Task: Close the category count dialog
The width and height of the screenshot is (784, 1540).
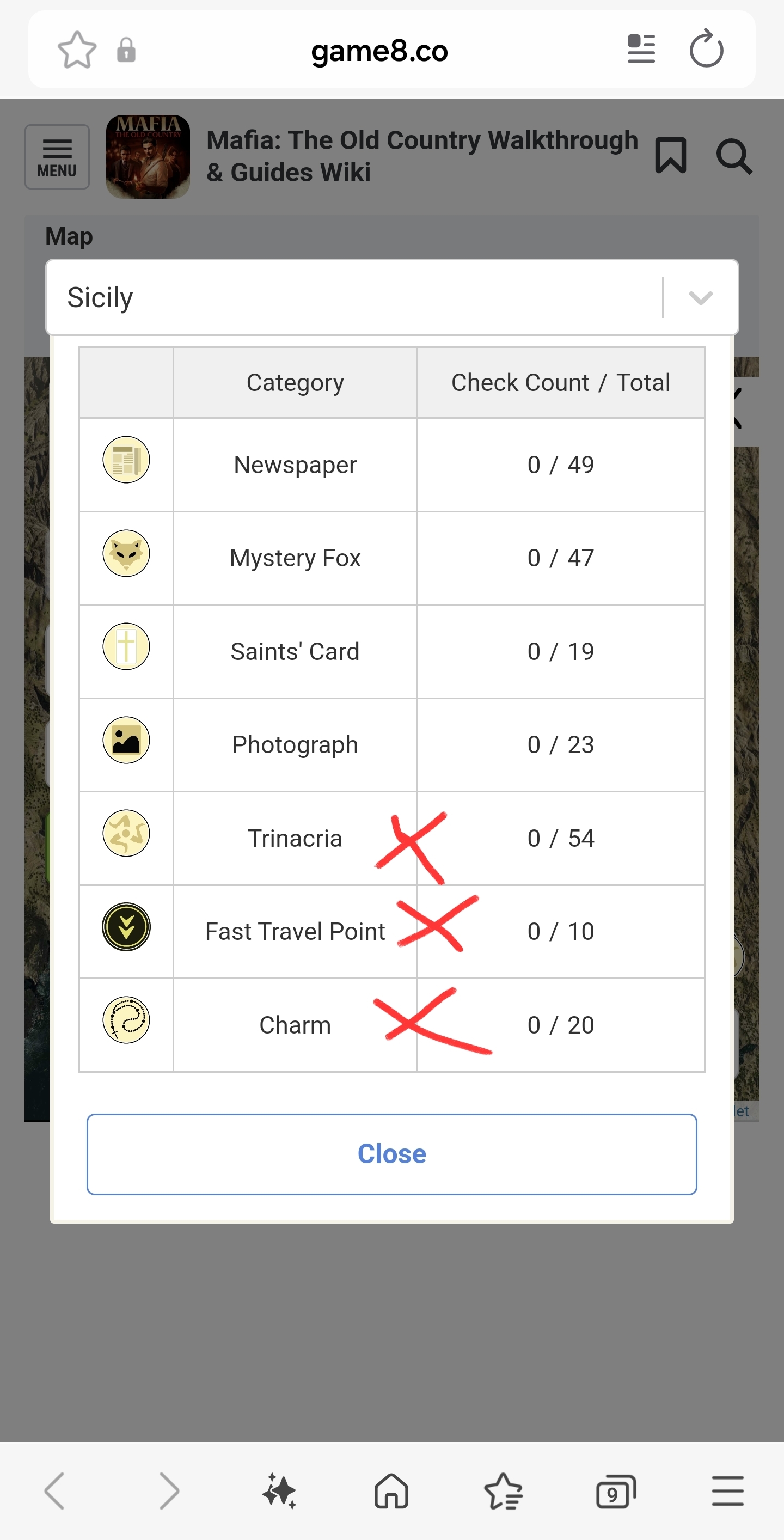Action: coord(391,1154)
